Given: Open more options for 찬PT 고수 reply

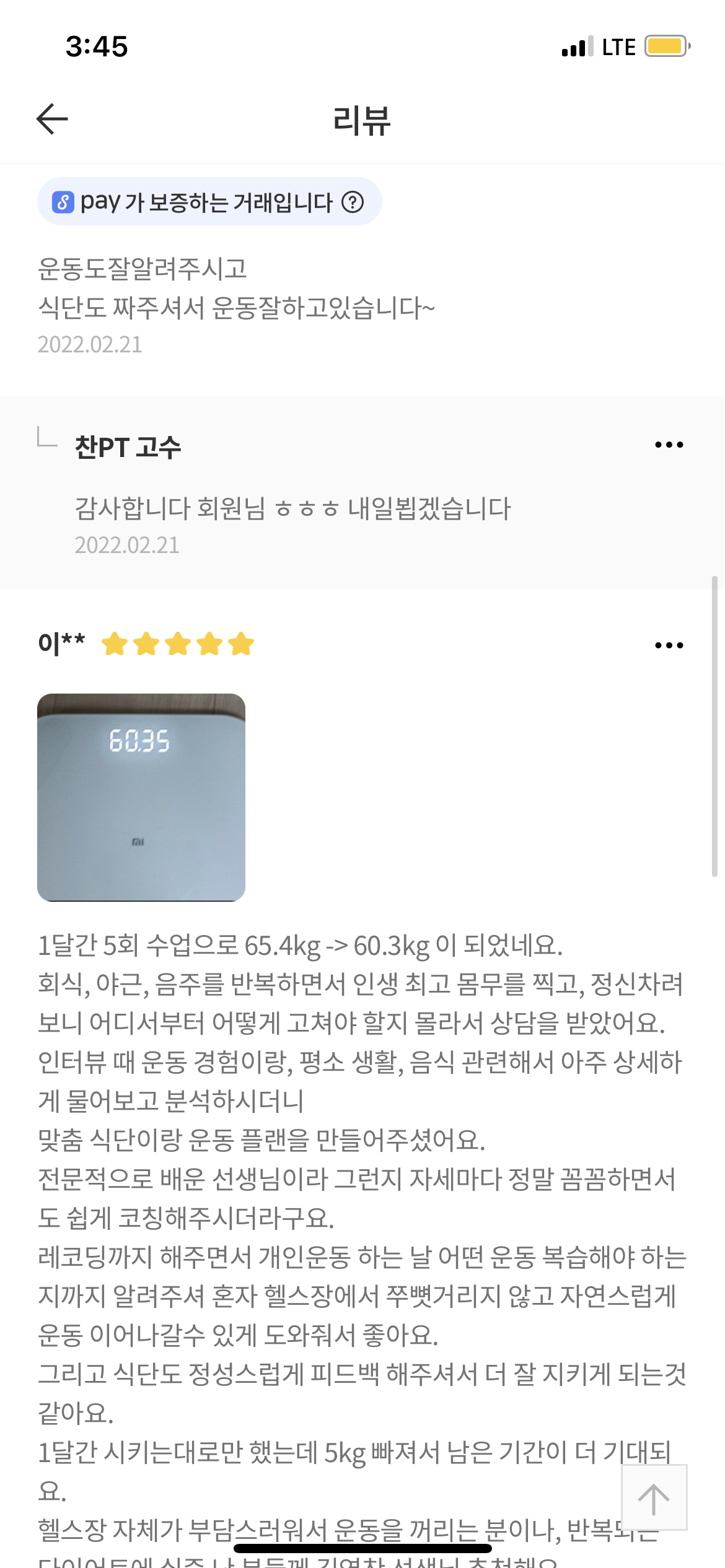Looking at the screenshot, I should point(669,445).
